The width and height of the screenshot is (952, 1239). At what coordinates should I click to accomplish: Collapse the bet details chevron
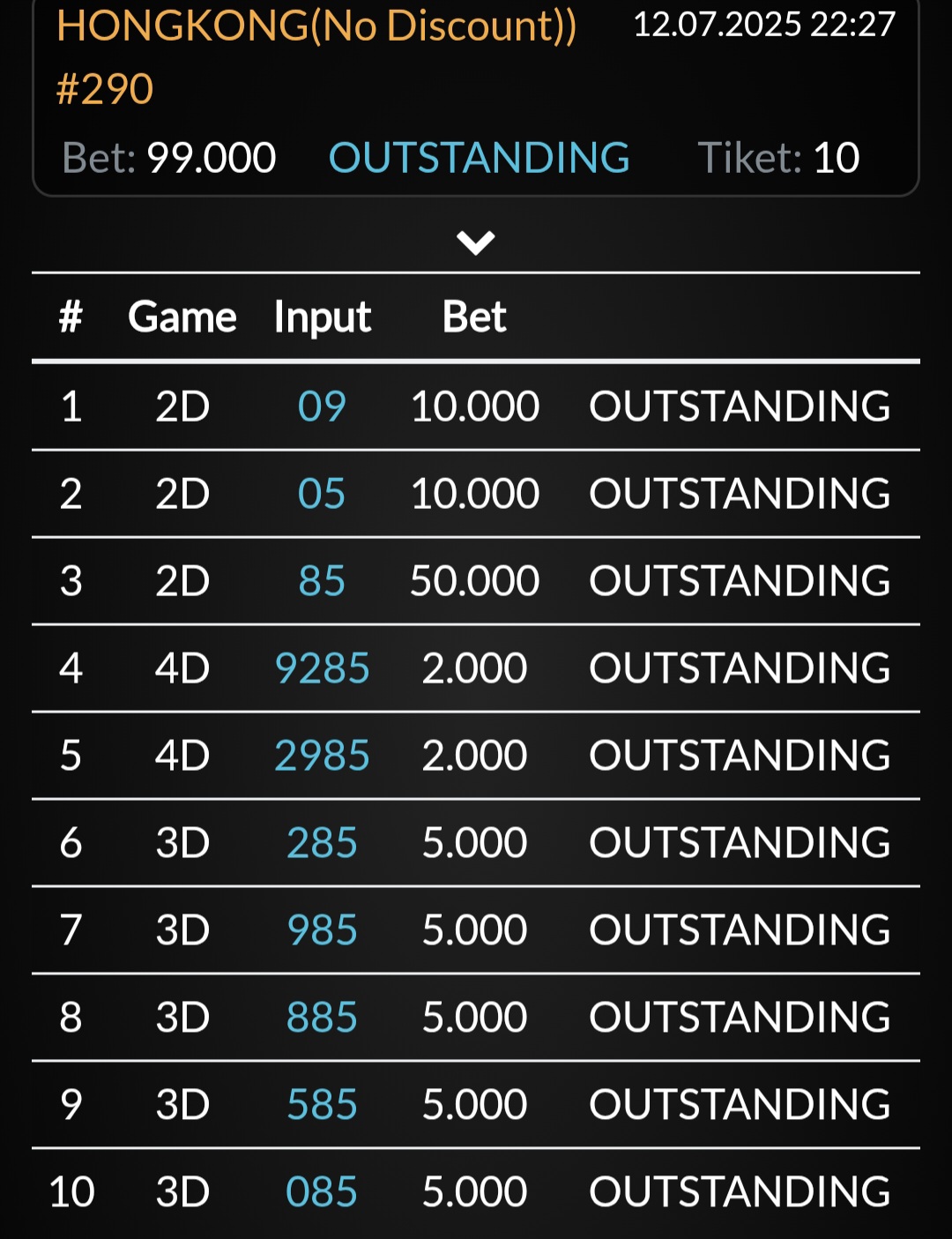tap(476, 243)
